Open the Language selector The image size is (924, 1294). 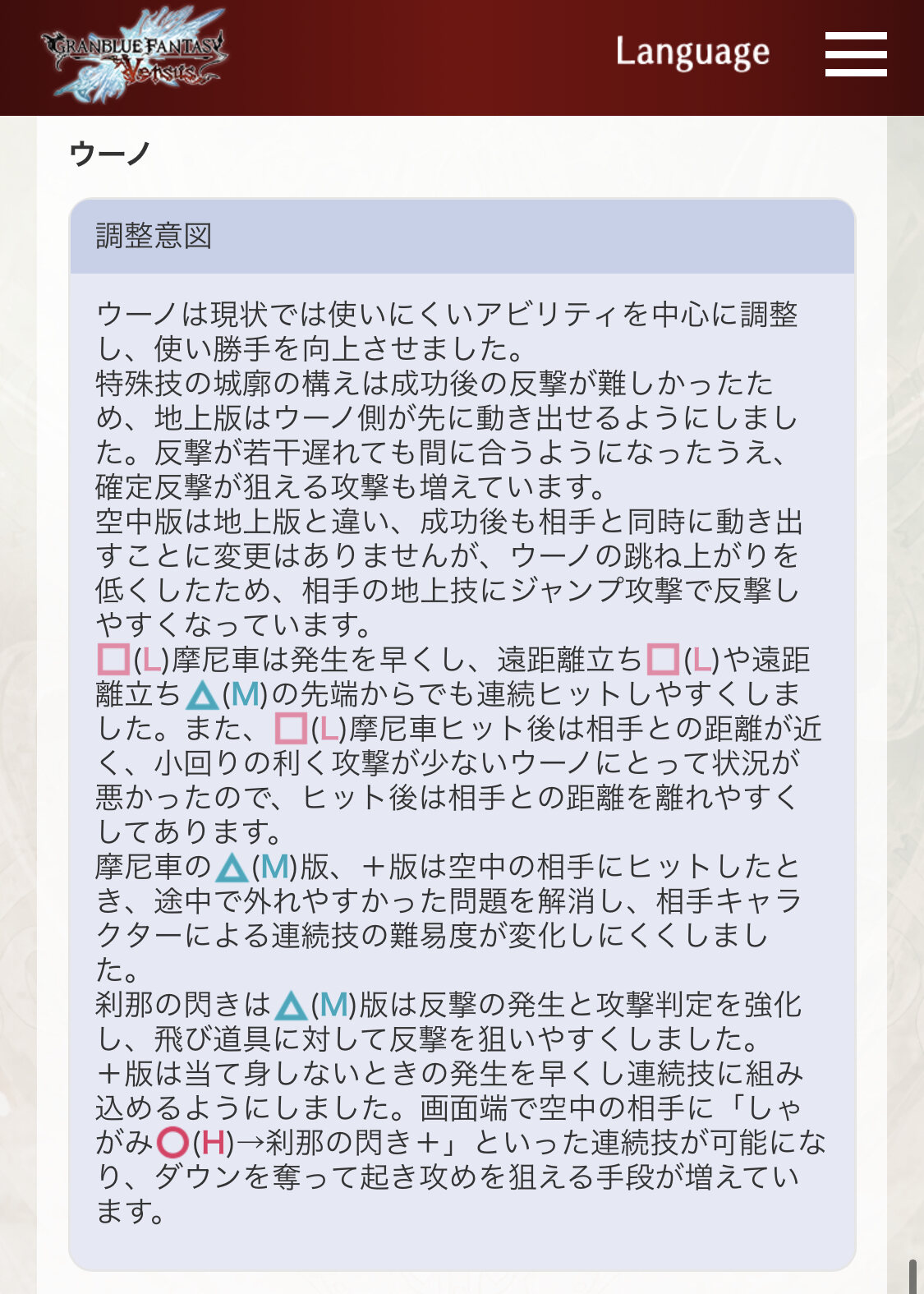(x=692, y=53)
